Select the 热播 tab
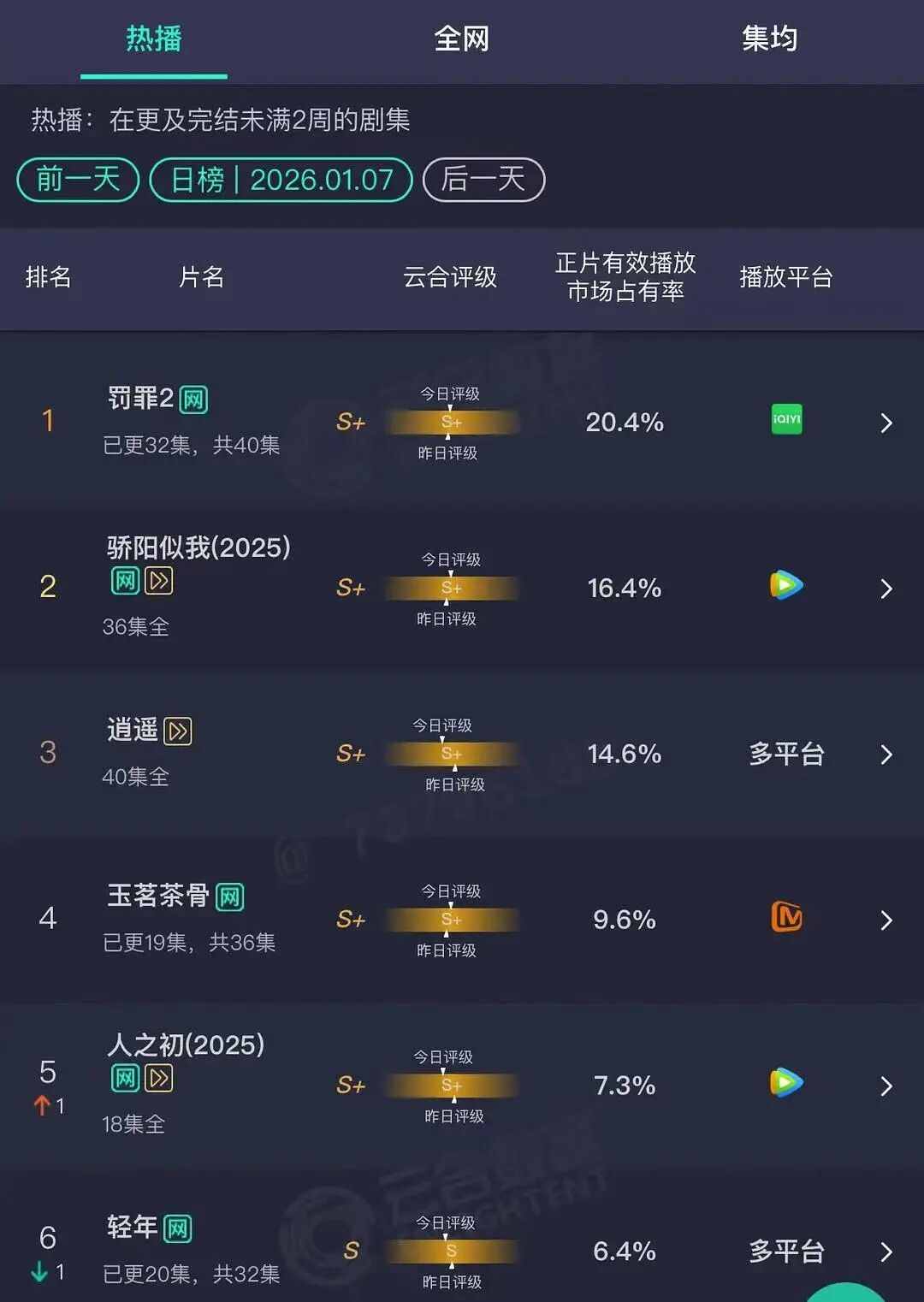The height and width of the screenshot is (1302, 924). (x=154, y=39)
